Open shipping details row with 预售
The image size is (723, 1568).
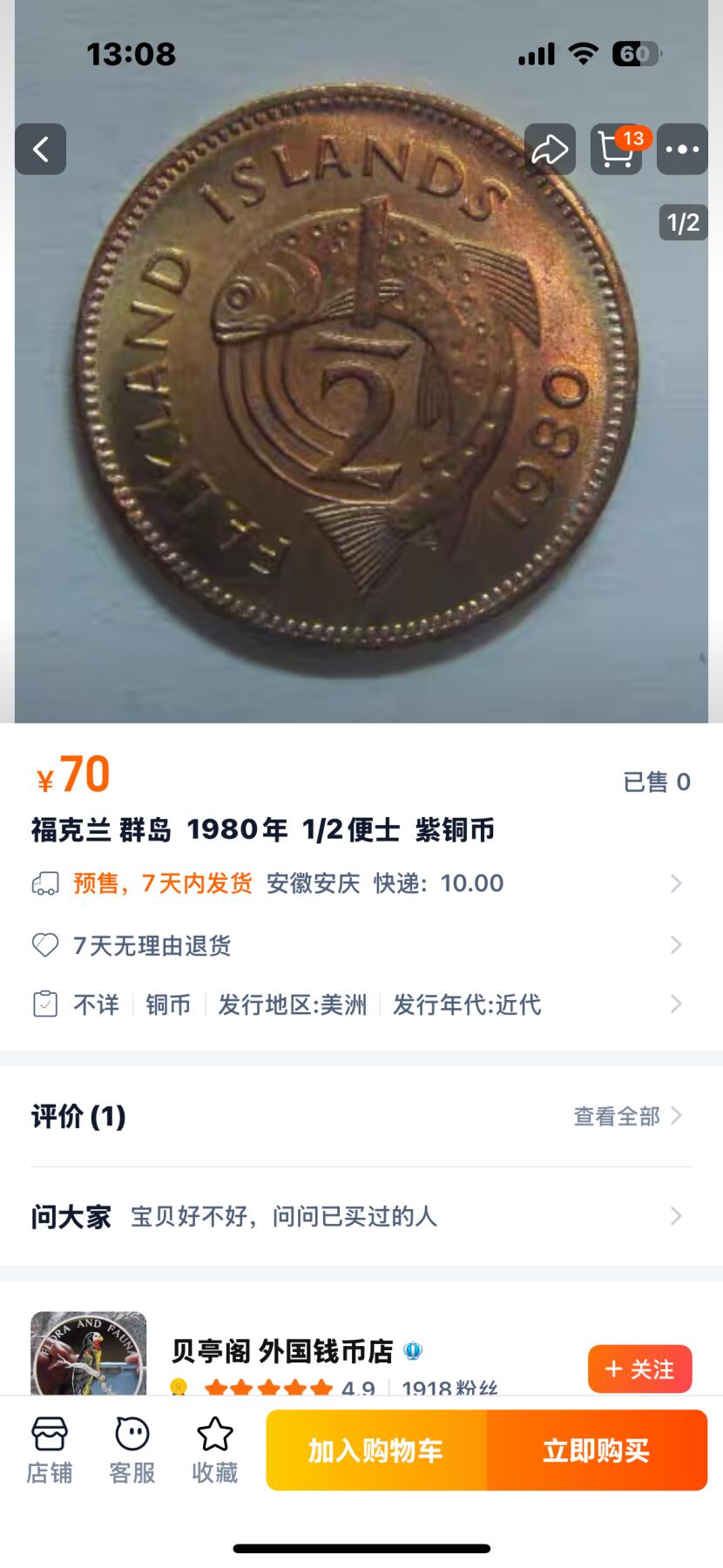pos(357,883)
